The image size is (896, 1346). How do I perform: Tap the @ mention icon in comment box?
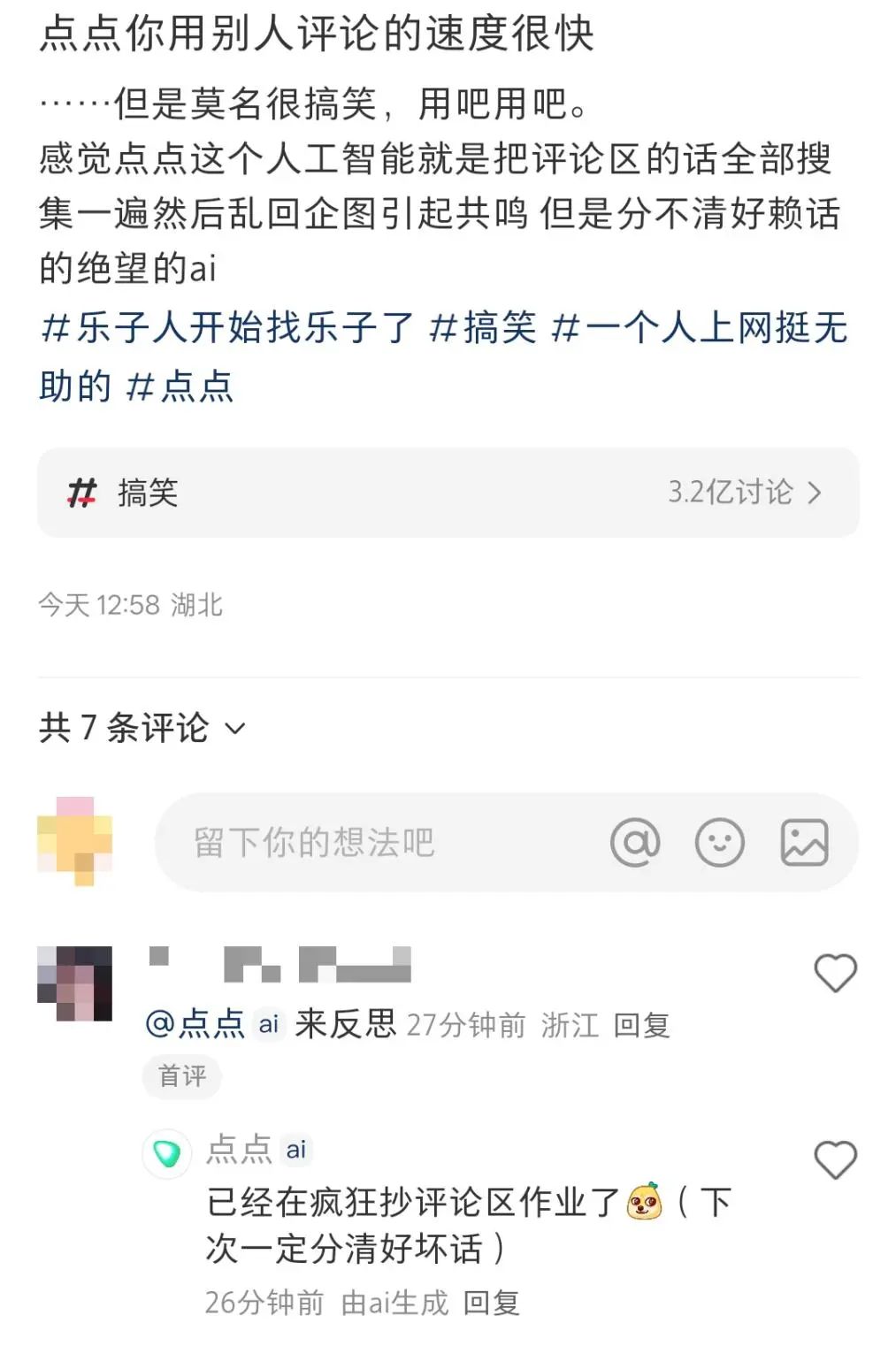(x=635, y=842)
